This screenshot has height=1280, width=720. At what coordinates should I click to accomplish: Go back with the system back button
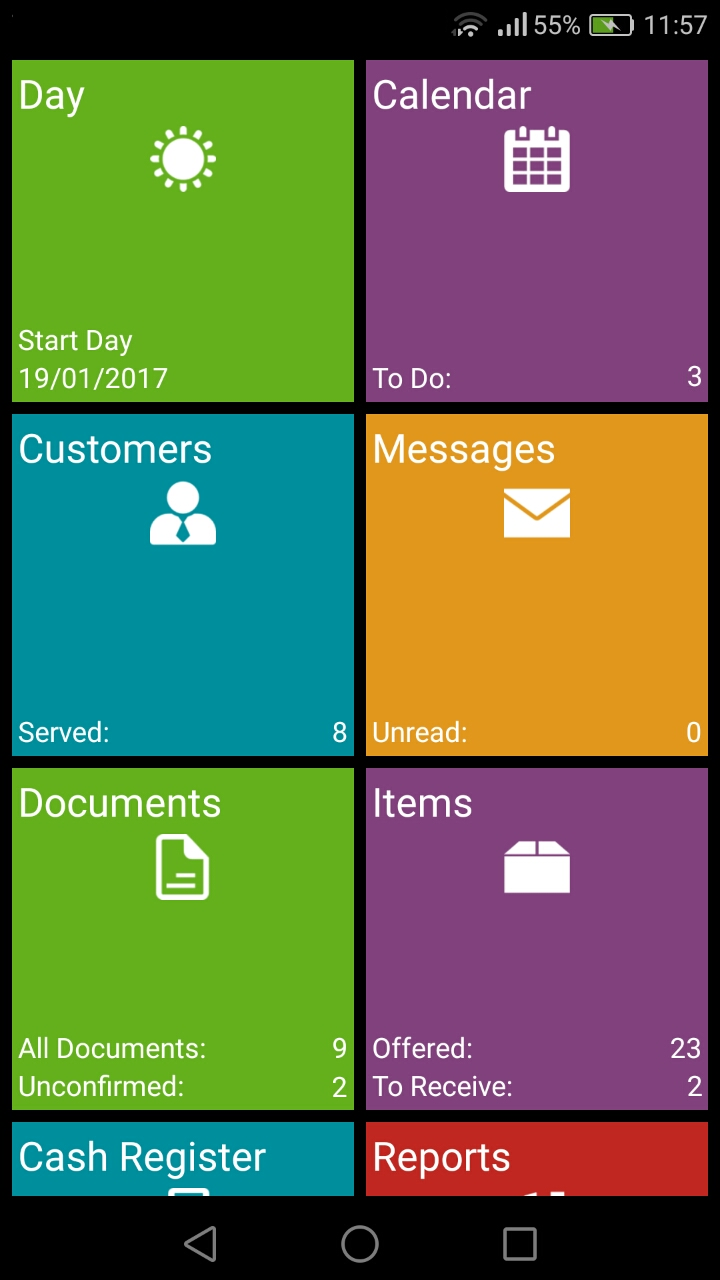[201, 1244]
